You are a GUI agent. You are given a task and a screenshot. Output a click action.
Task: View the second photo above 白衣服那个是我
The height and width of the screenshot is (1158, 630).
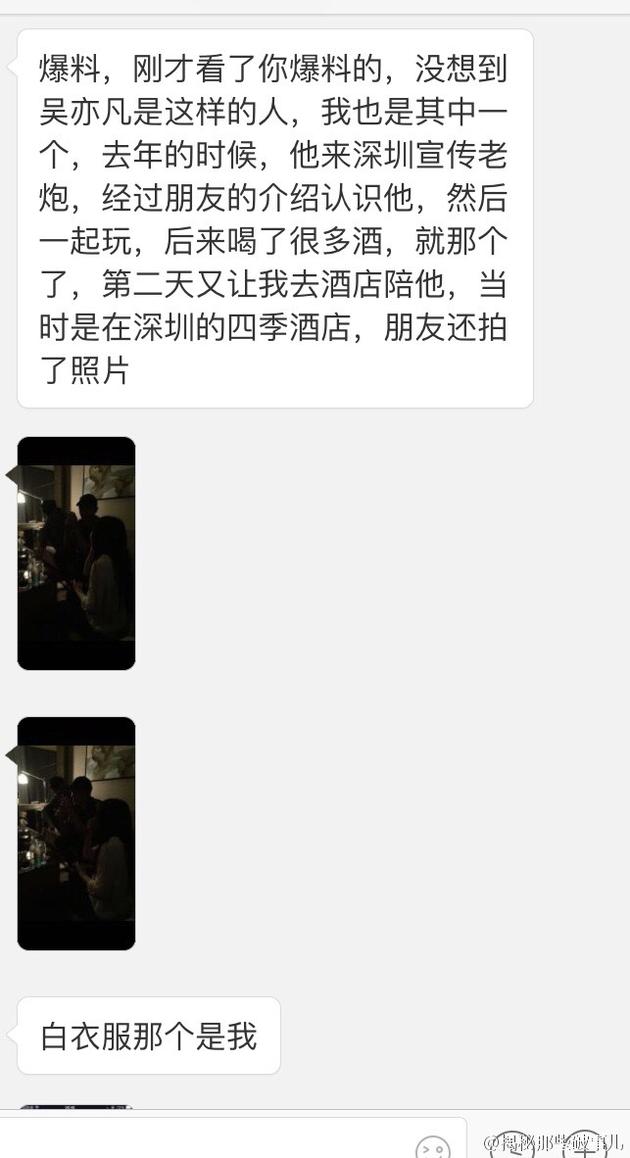pyautogui.click(x=76, y=833)
